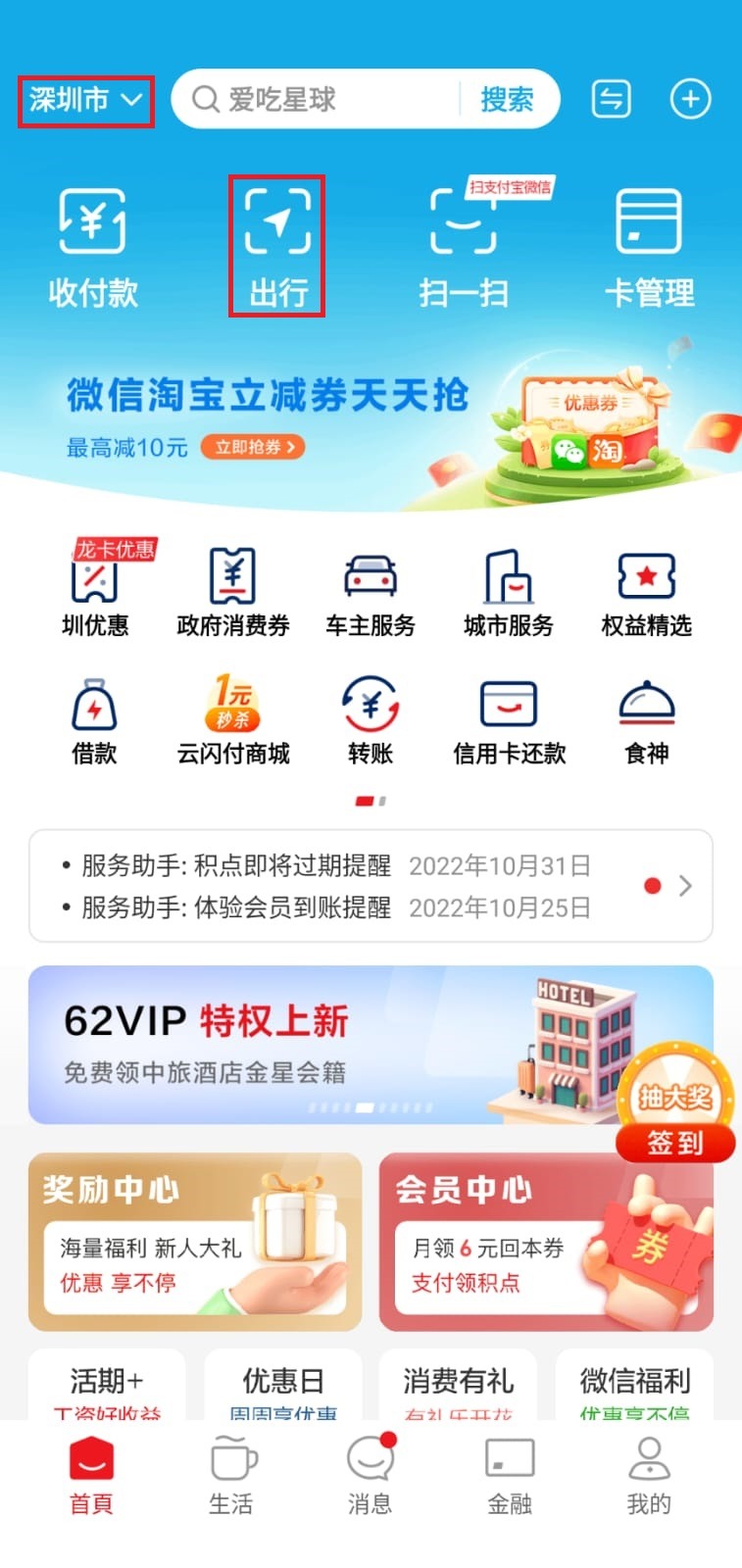Tap the 搜索 button
Screen dimensions: 742x1568
tap(507, 99)
